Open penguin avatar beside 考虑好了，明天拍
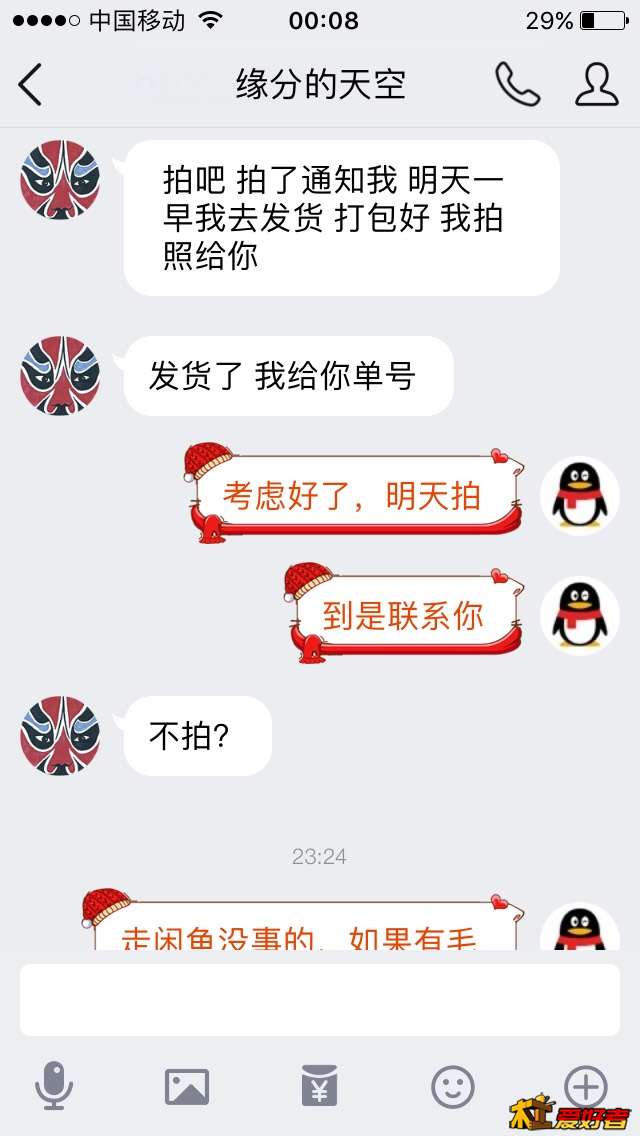Image resolution: width=640 pixels, height=1136 pixels. (580, 496)
